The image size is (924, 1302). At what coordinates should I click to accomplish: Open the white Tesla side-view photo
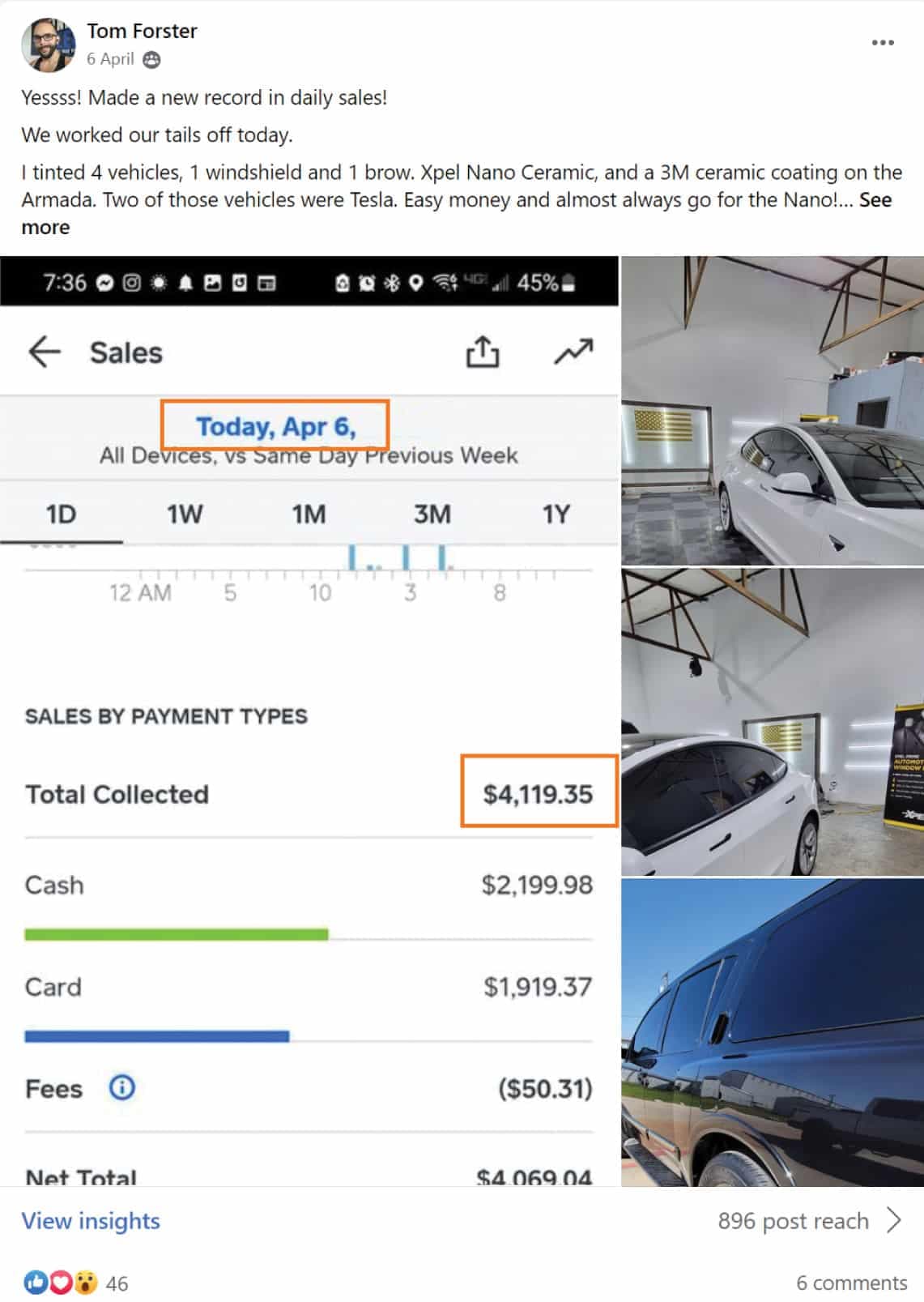(x=772, y=410)
